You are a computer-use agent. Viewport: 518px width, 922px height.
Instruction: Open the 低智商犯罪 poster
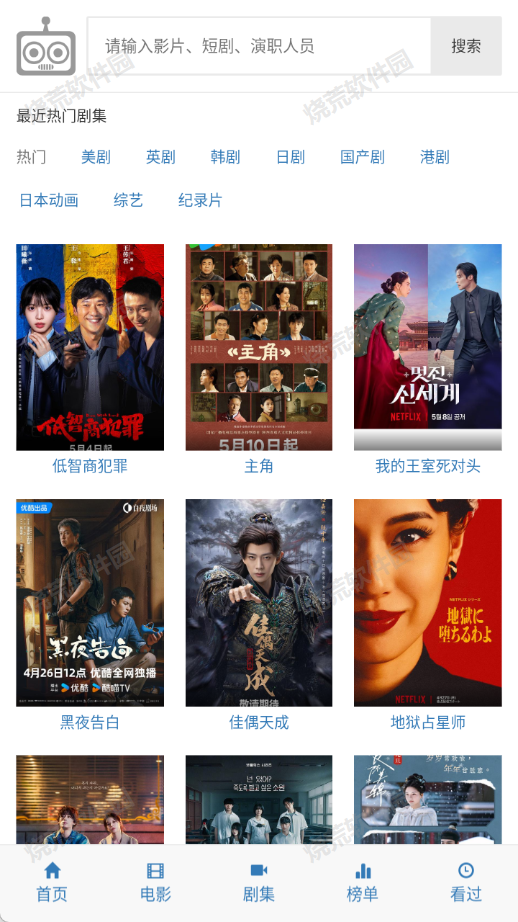[x=90, y=348]
